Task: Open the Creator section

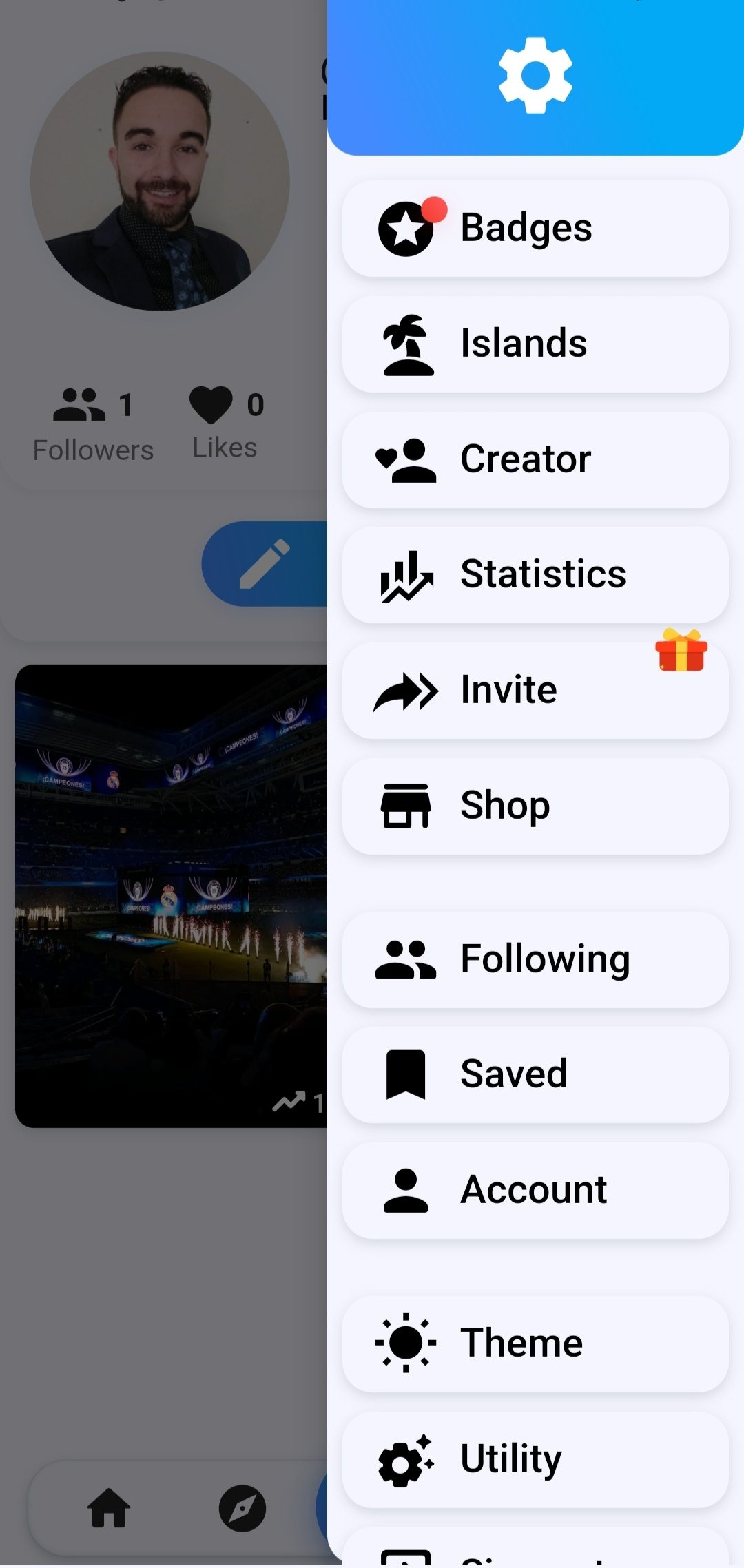Action: (535, 460)
